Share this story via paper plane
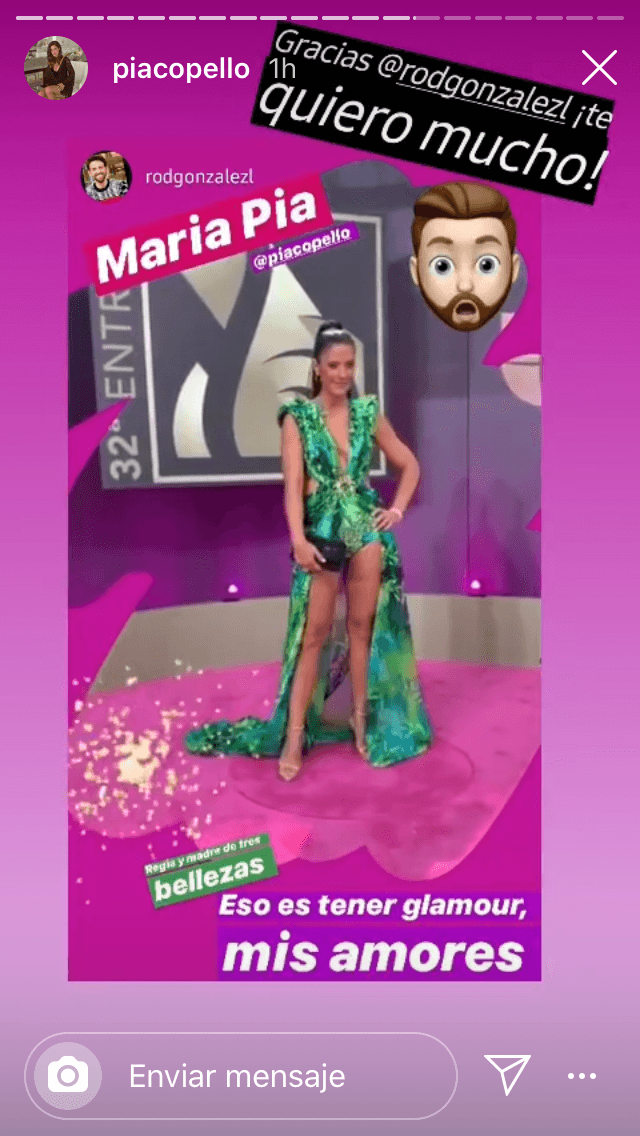 coord(507,1075)
